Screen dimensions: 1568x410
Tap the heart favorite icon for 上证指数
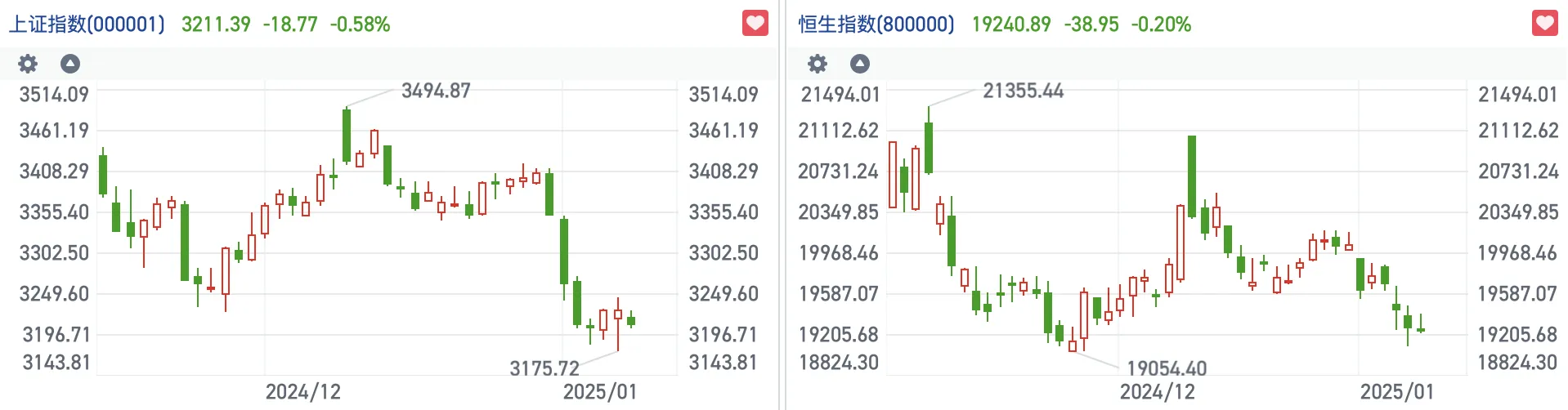(755, 23)
